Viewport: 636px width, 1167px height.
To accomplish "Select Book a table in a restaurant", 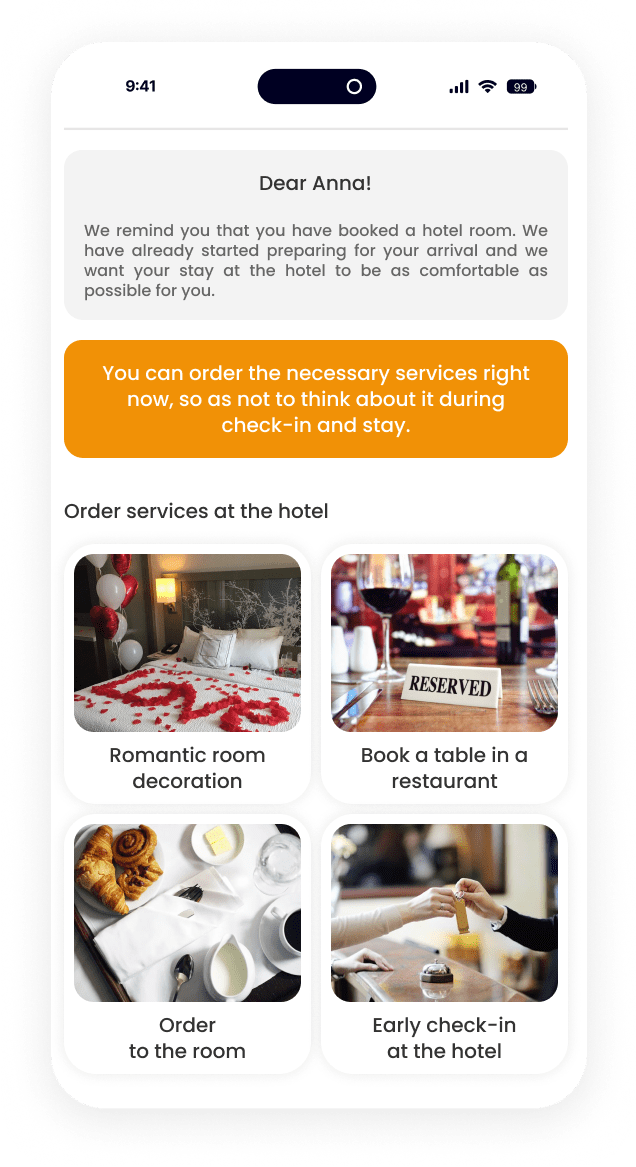I will pos(444,673).
